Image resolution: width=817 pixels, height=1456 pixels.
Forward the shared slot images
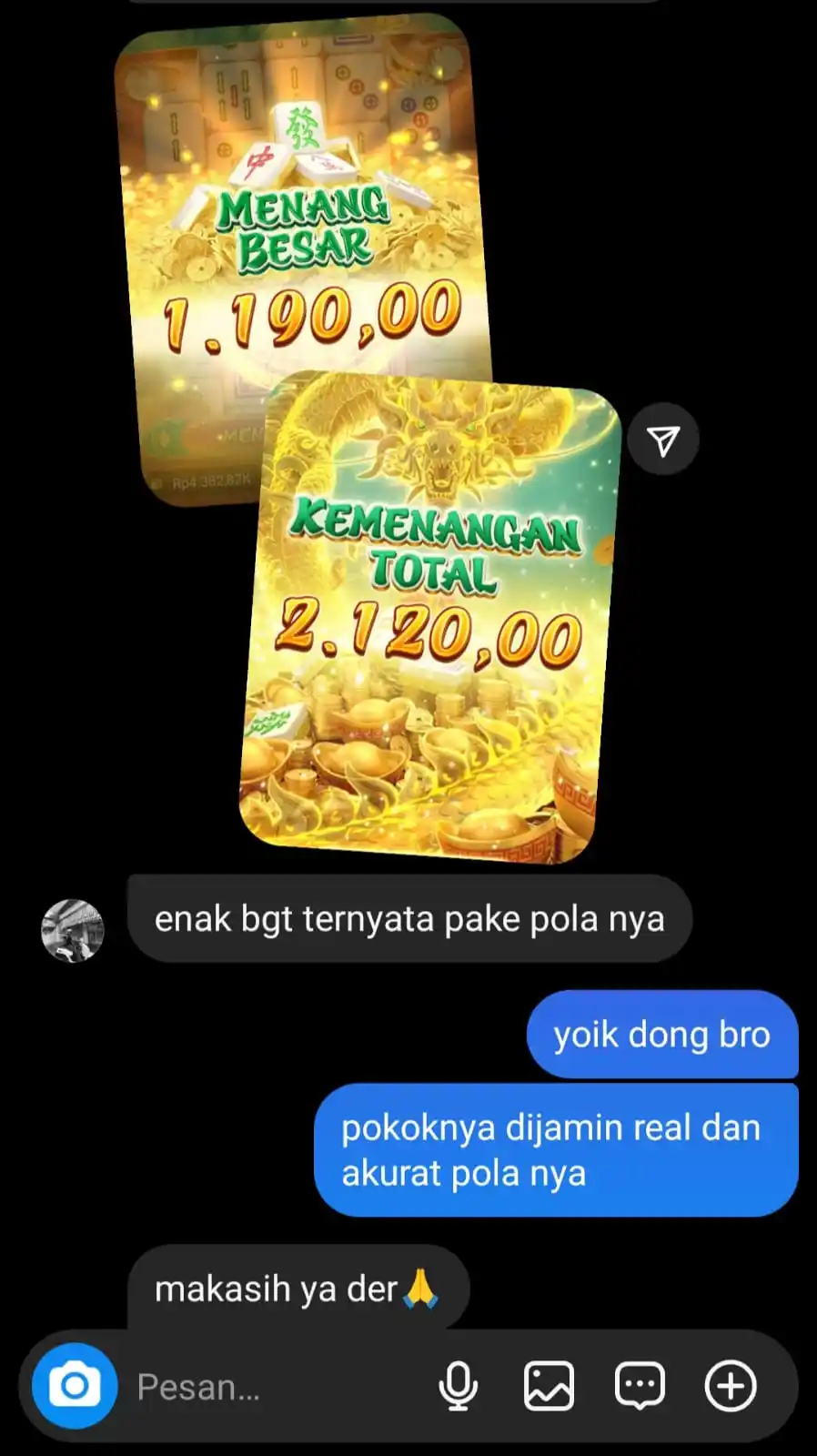(x=663, y=440)
